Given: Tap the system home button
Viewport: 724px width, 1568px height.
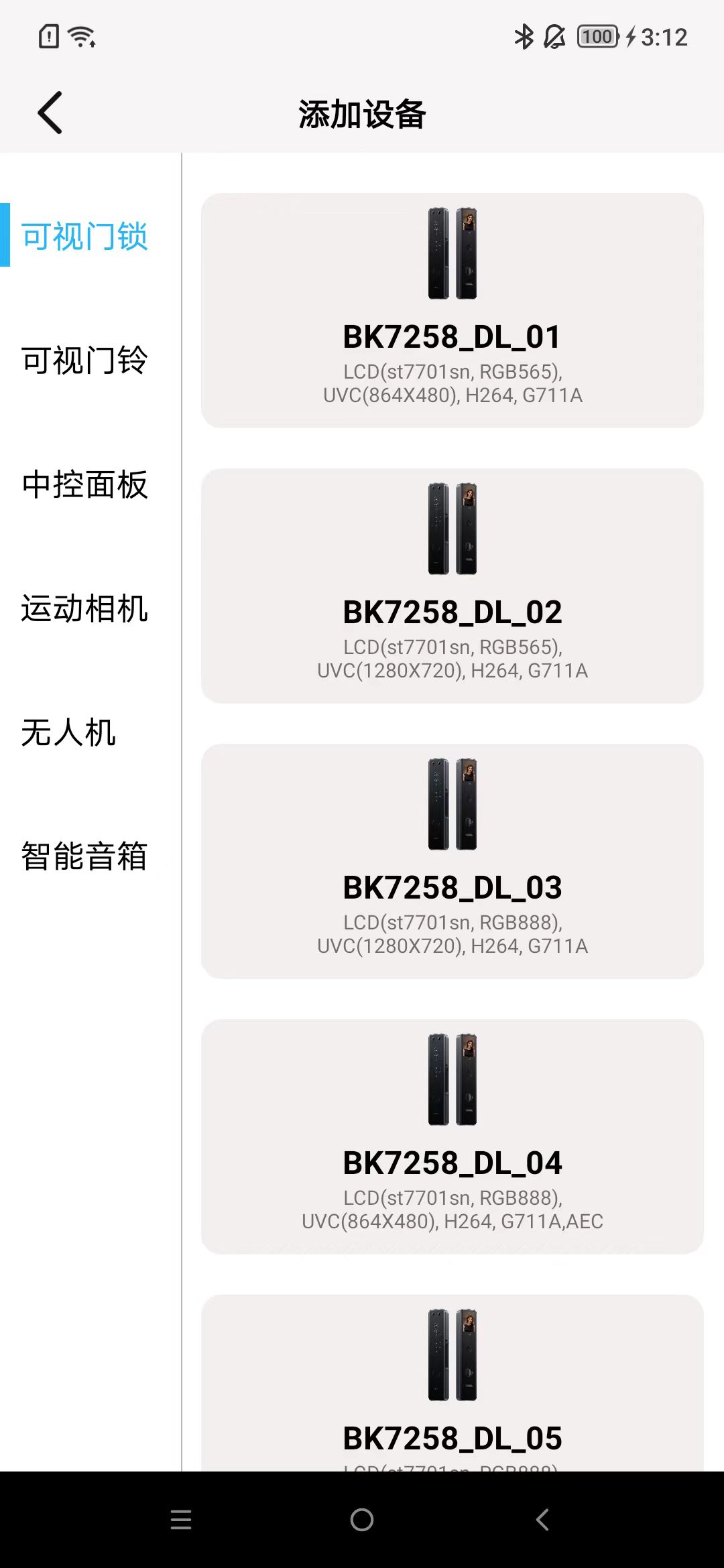Looking at the screenshot, I should (x=362, y=1520).
